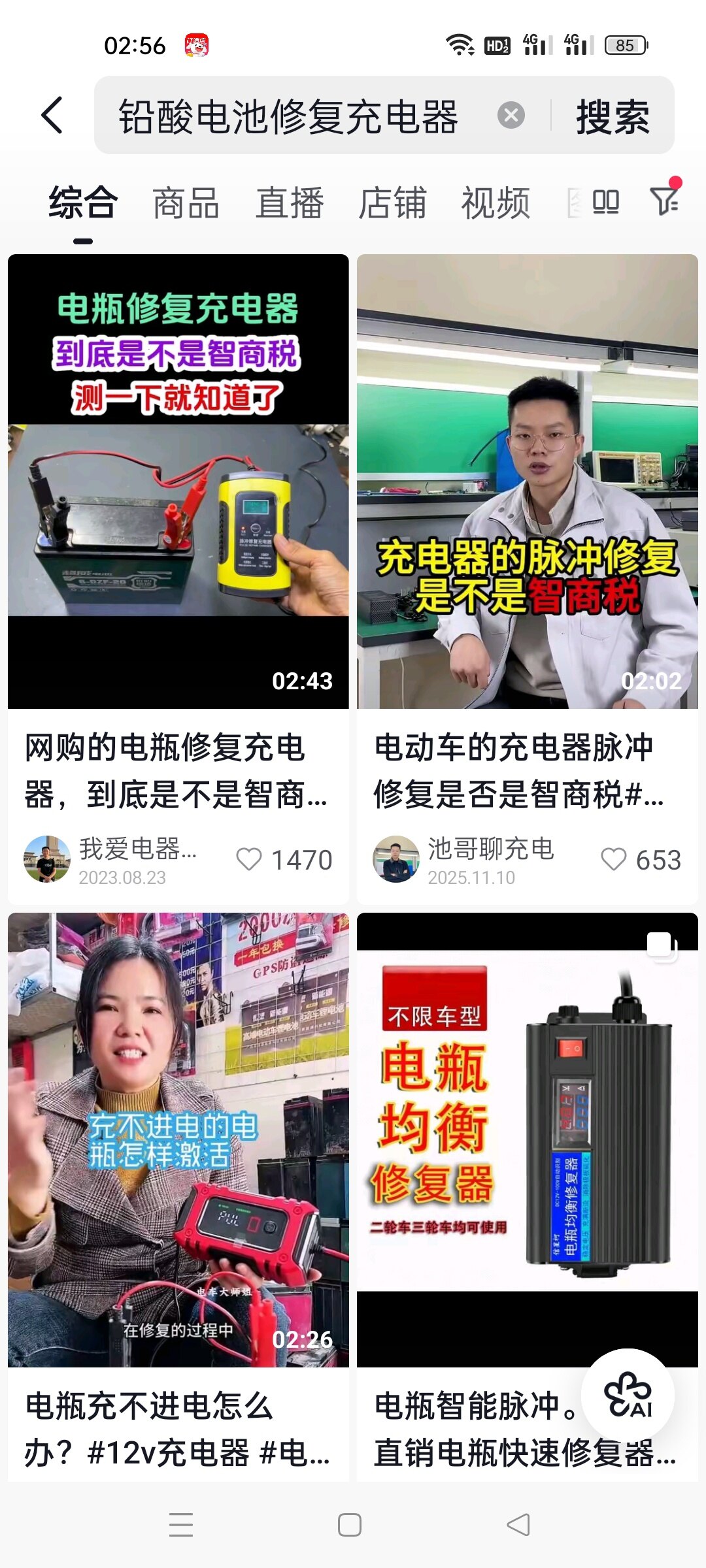This screenshot has width=706, height=1568.
Task: Like the 我爱电器 video with 1470 likes
Action: click(x=249, y=859)
